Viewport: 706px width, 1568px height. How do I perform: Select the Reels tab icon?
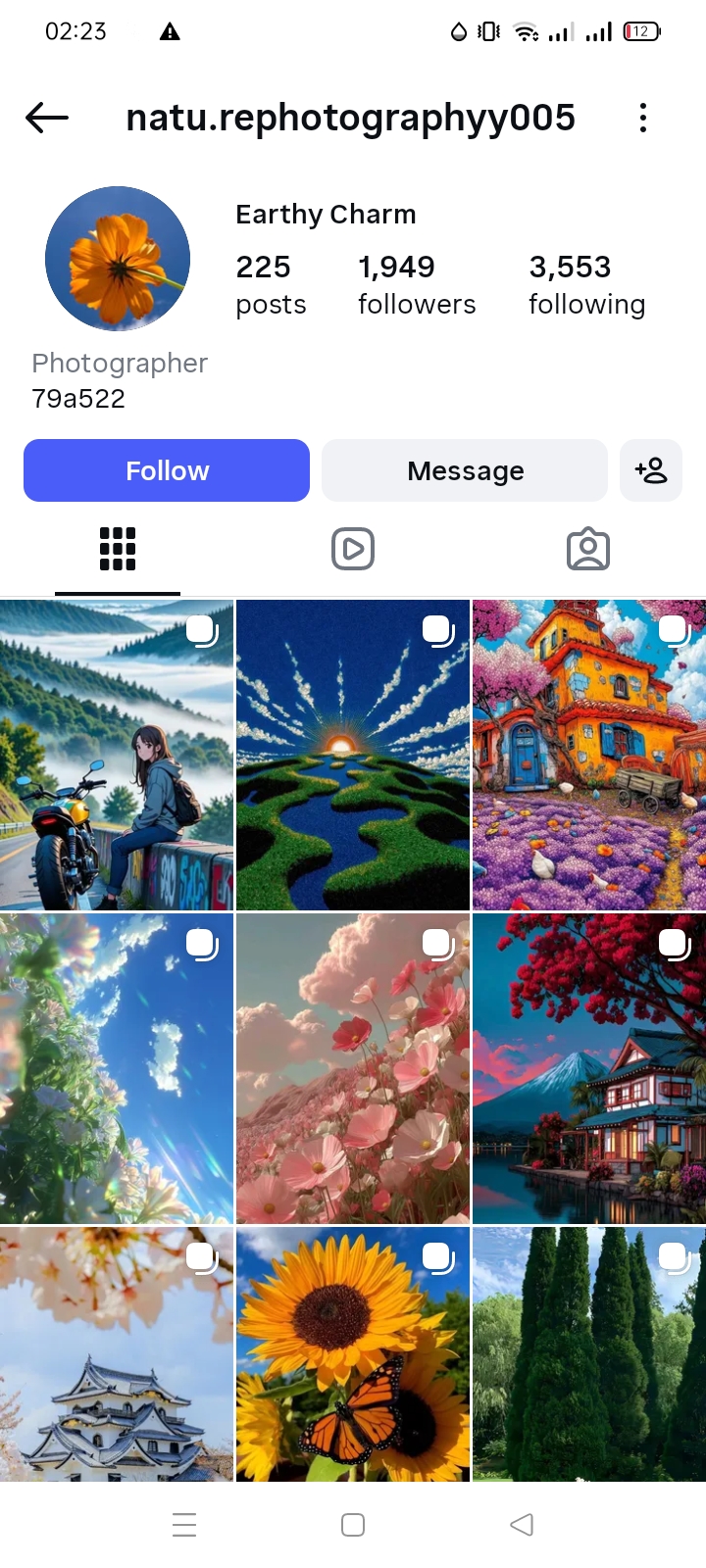point(353,549)
